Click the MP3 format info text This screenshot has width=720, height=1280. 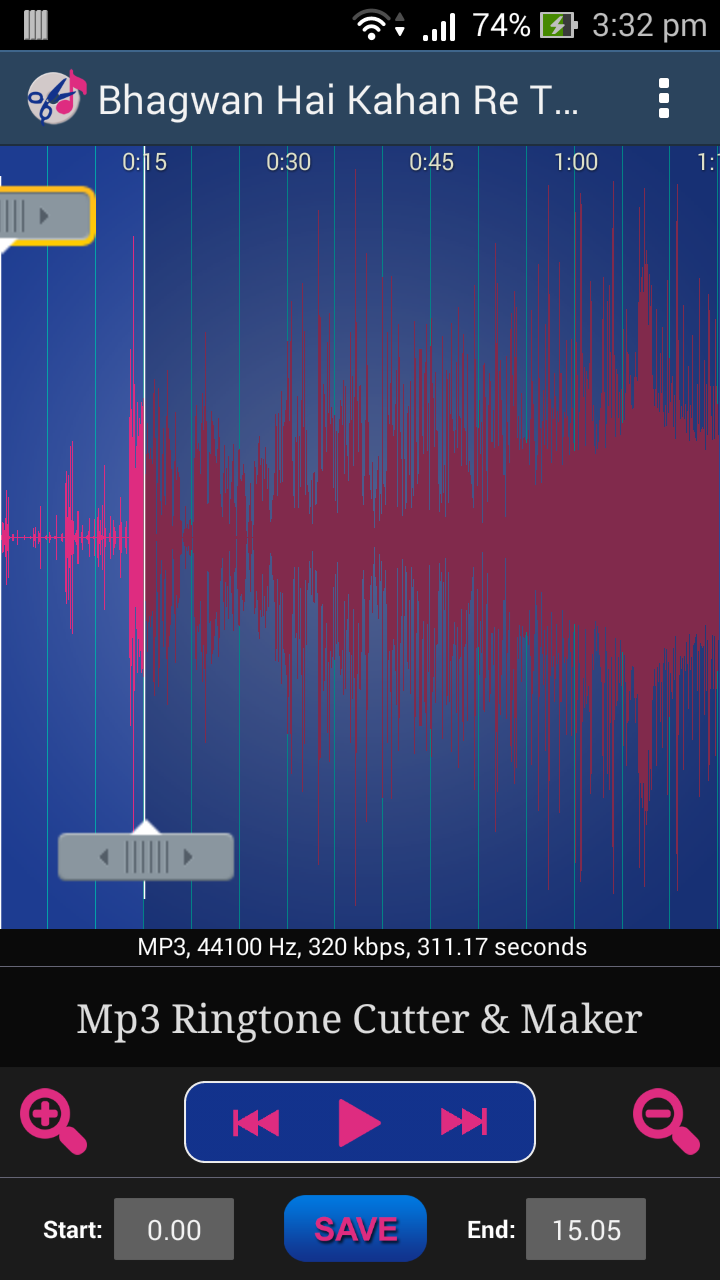360,946
